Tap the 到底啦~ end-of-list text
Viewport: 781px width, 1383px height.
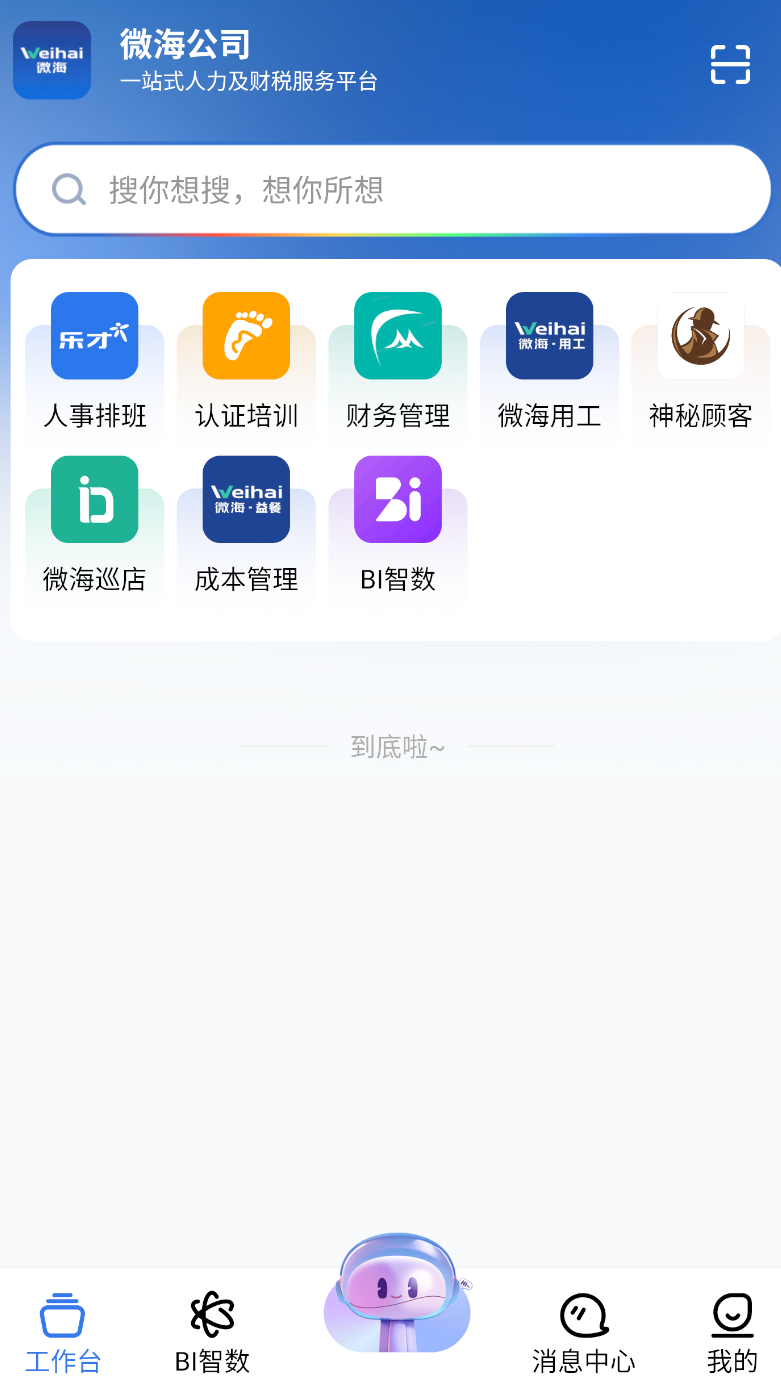click(396, 746)
